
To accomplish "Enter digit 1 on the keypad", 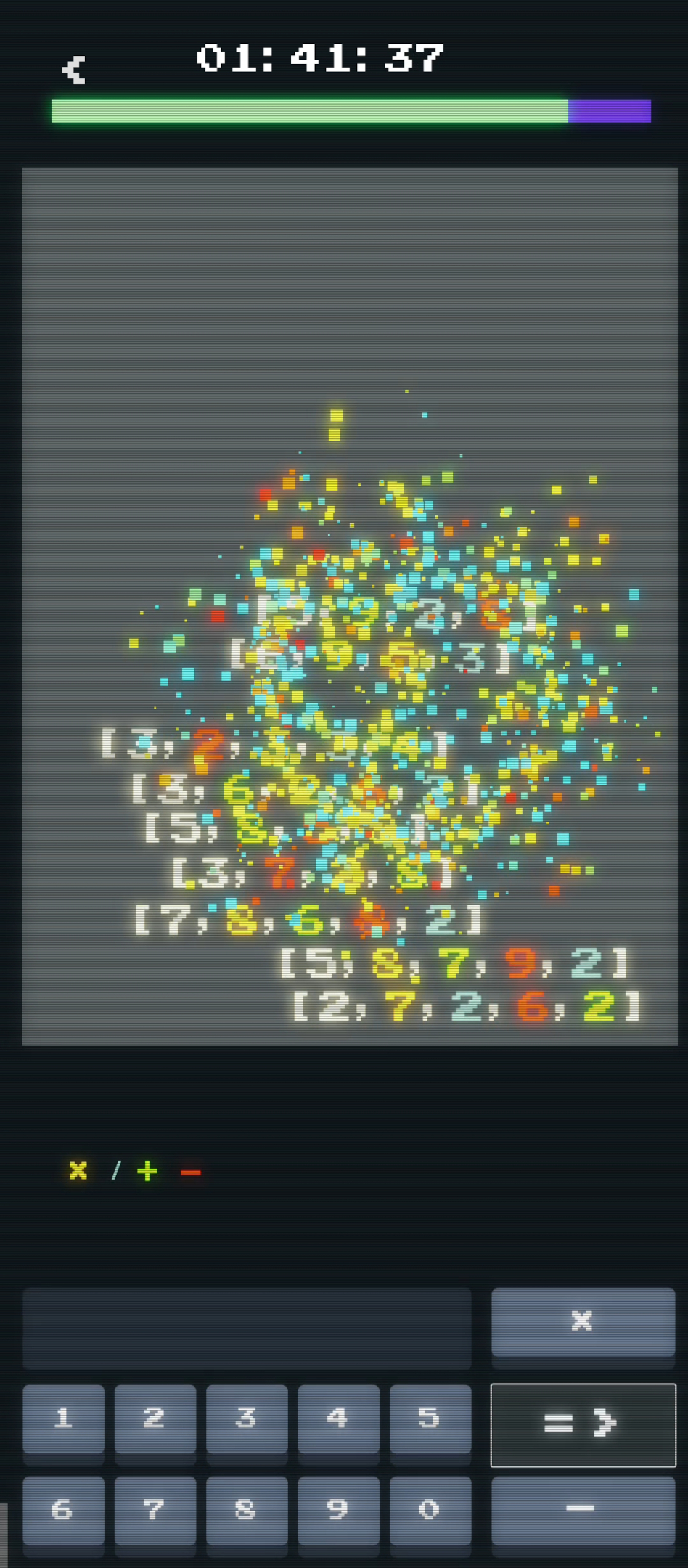I will pyautogui.click(x=64, y=1418).
